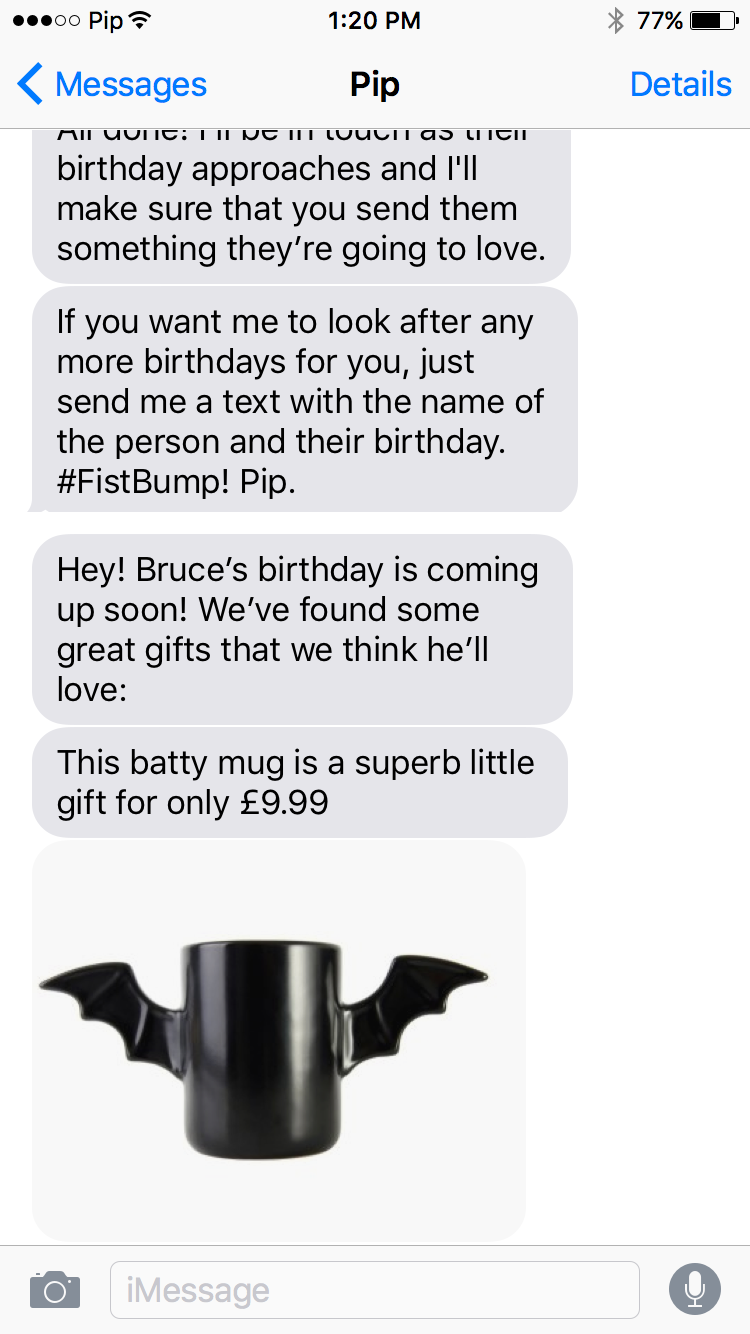
Task: Open Details for the Pip conversation
Action: coord(680,85)
